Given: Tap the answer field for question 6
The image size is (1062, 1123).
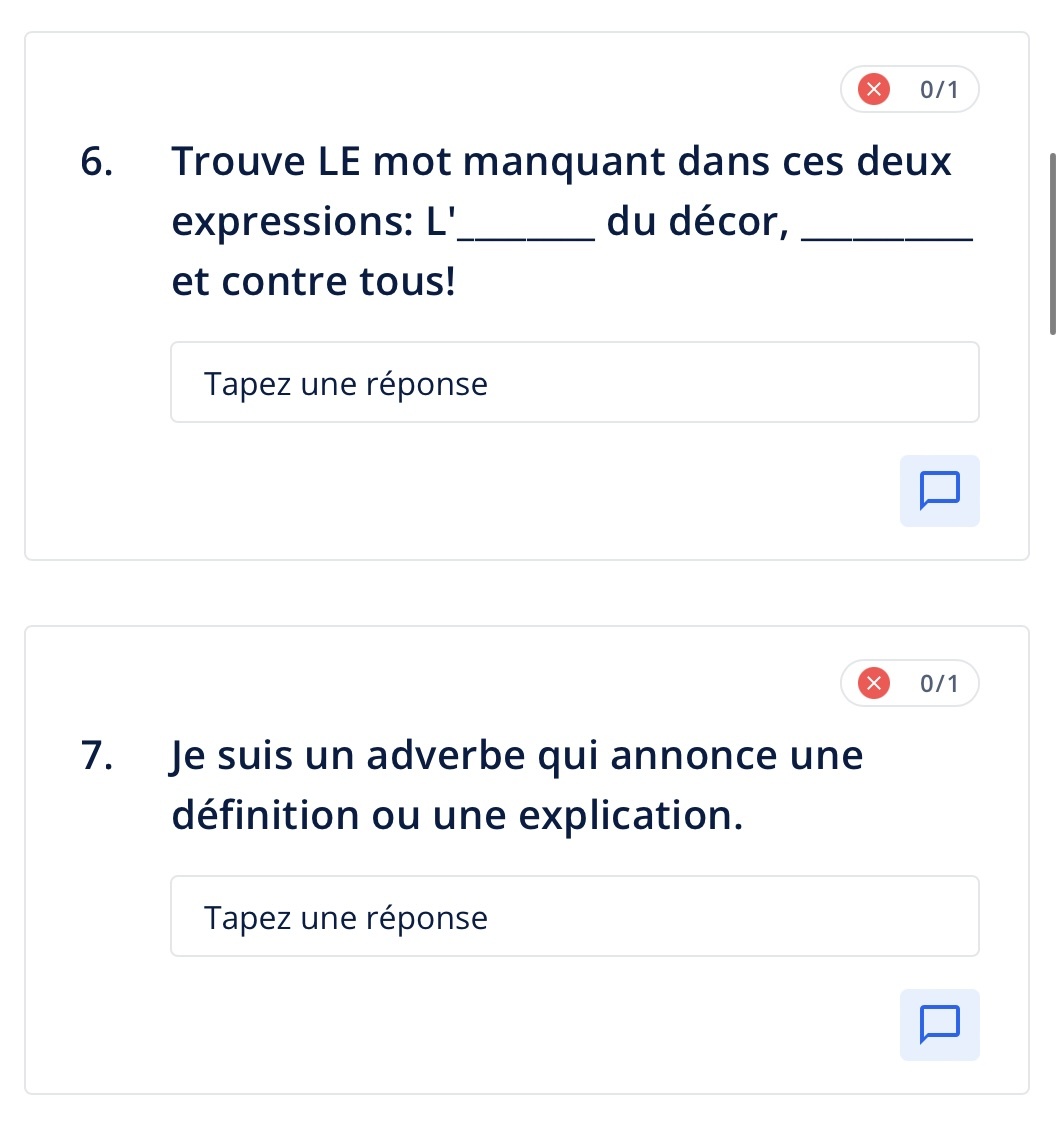Looking at the screenshot, I should 574,383.
